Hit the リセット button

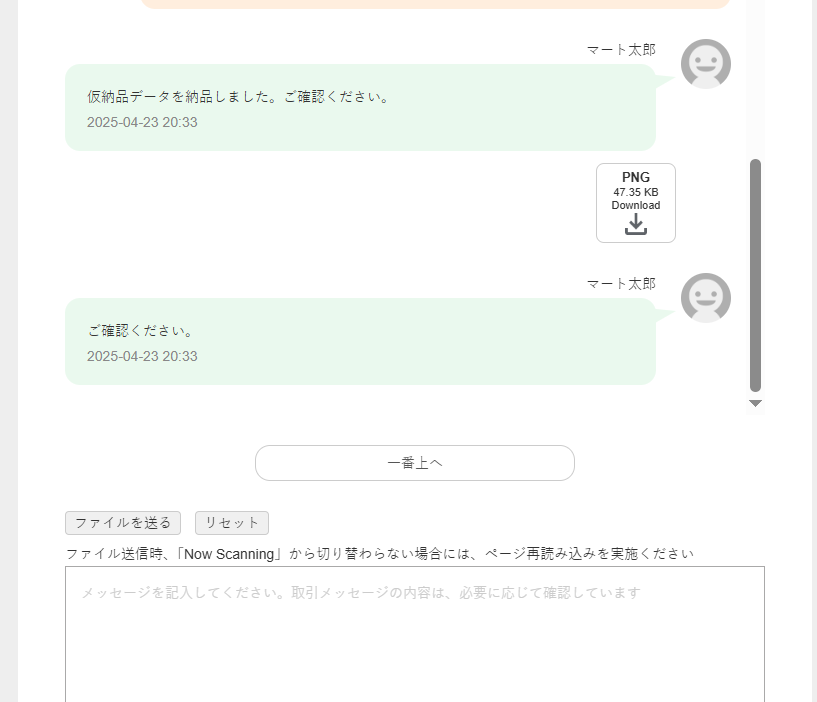coord(232,523)
